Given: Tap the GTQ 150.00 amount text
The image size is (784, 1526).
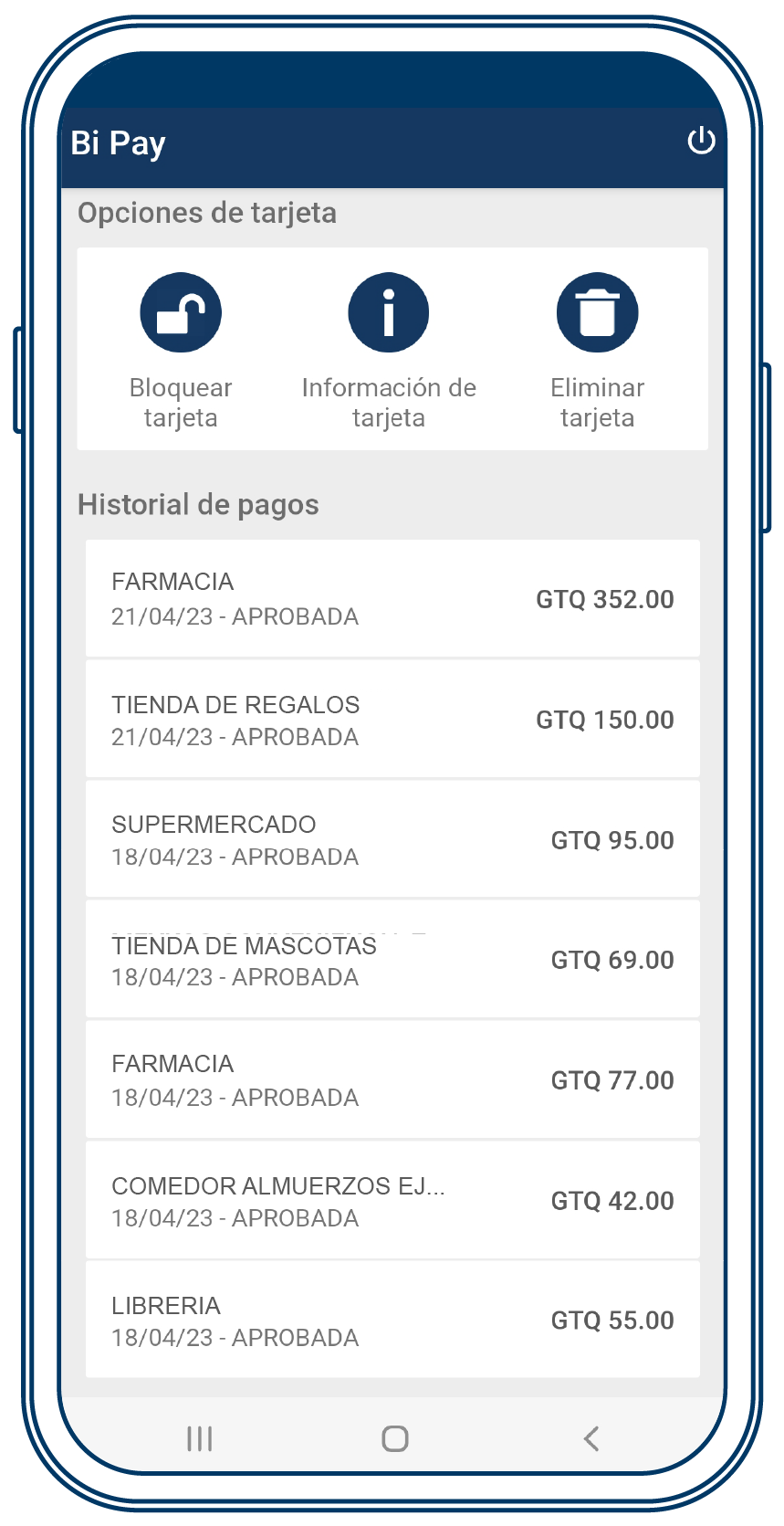Looking at the screenshot, I should [604, 719].
